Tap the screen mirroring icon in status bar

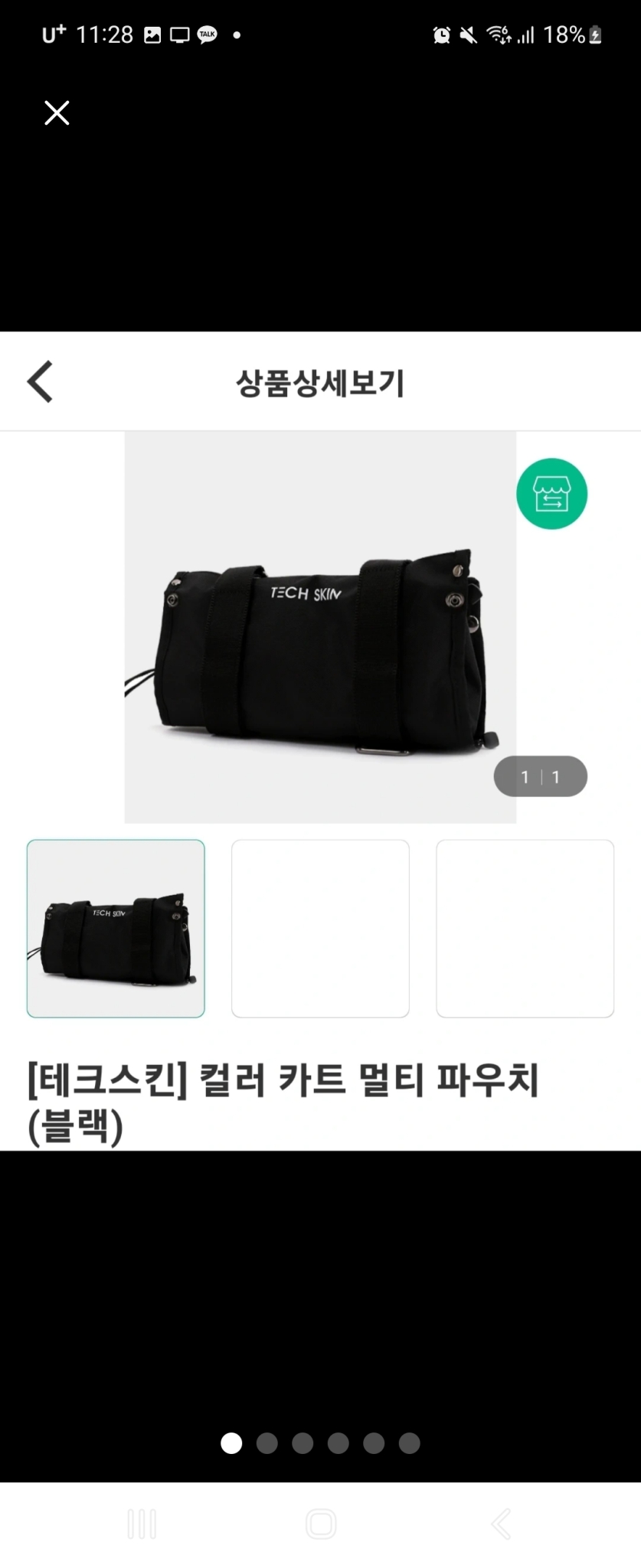179,34
